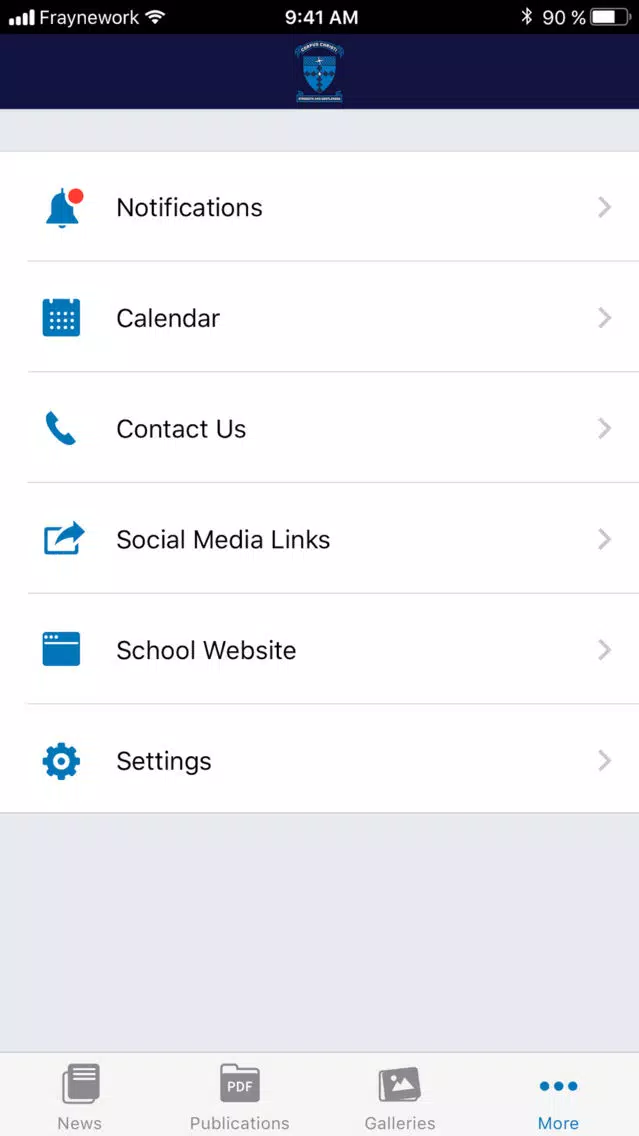
Task: Open the School Website row
Action: click(x=320, y=649)
